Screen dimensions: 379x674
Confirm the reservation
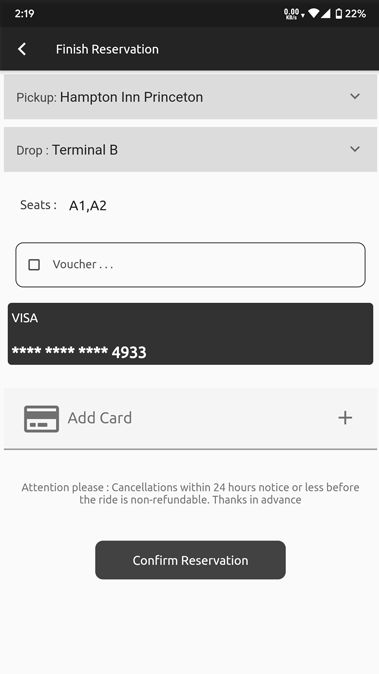(x=190, y=560)
